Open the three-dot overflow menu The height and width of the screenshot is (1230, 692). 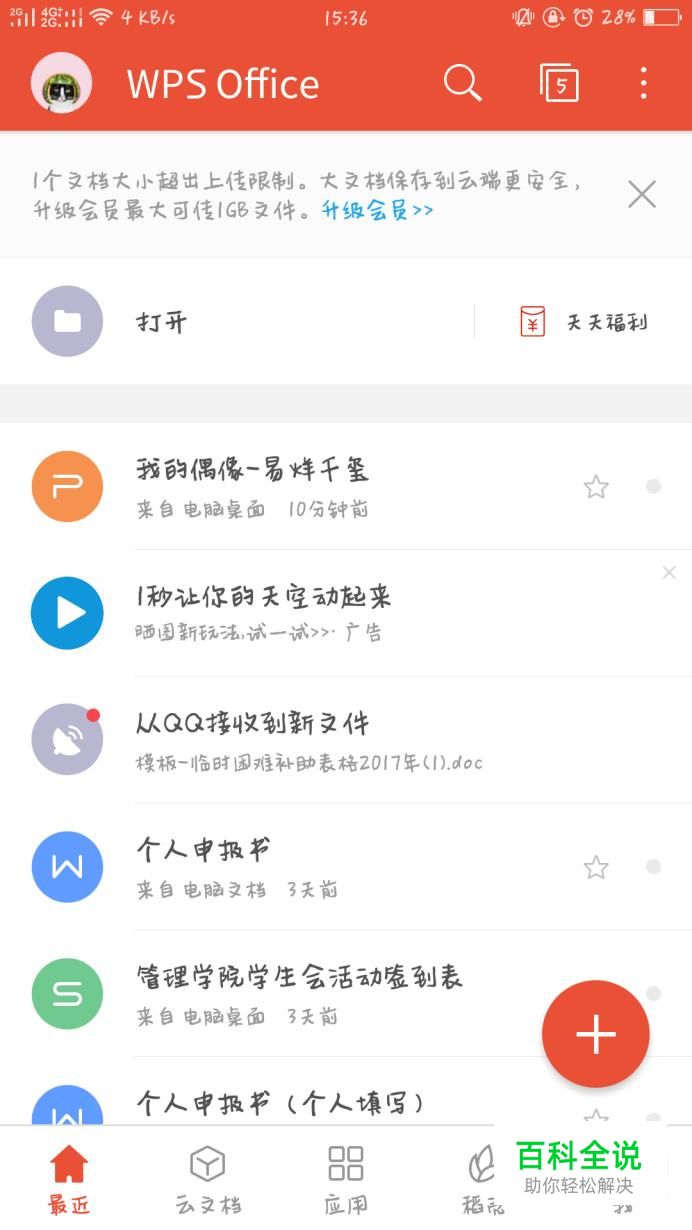(643, 83)
